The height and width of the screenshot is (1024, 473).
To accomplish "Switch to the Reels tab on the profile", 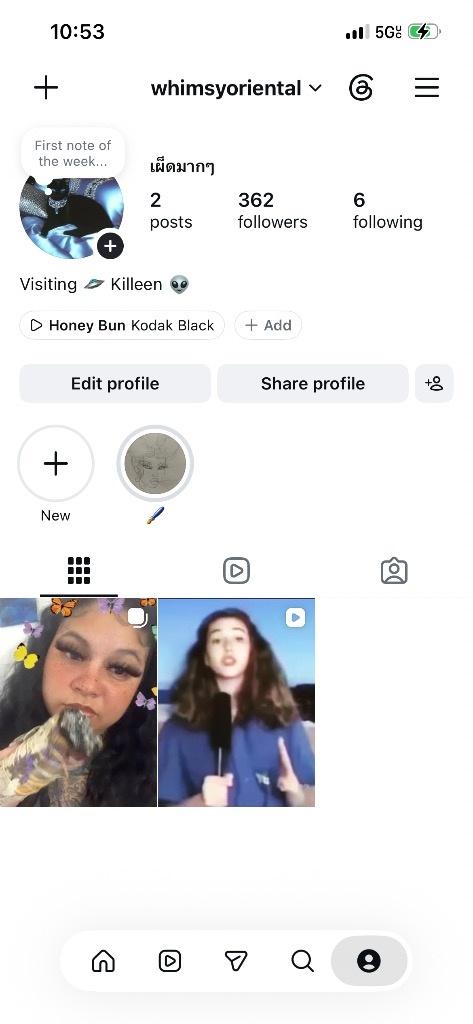I will [x=236, y=571].
